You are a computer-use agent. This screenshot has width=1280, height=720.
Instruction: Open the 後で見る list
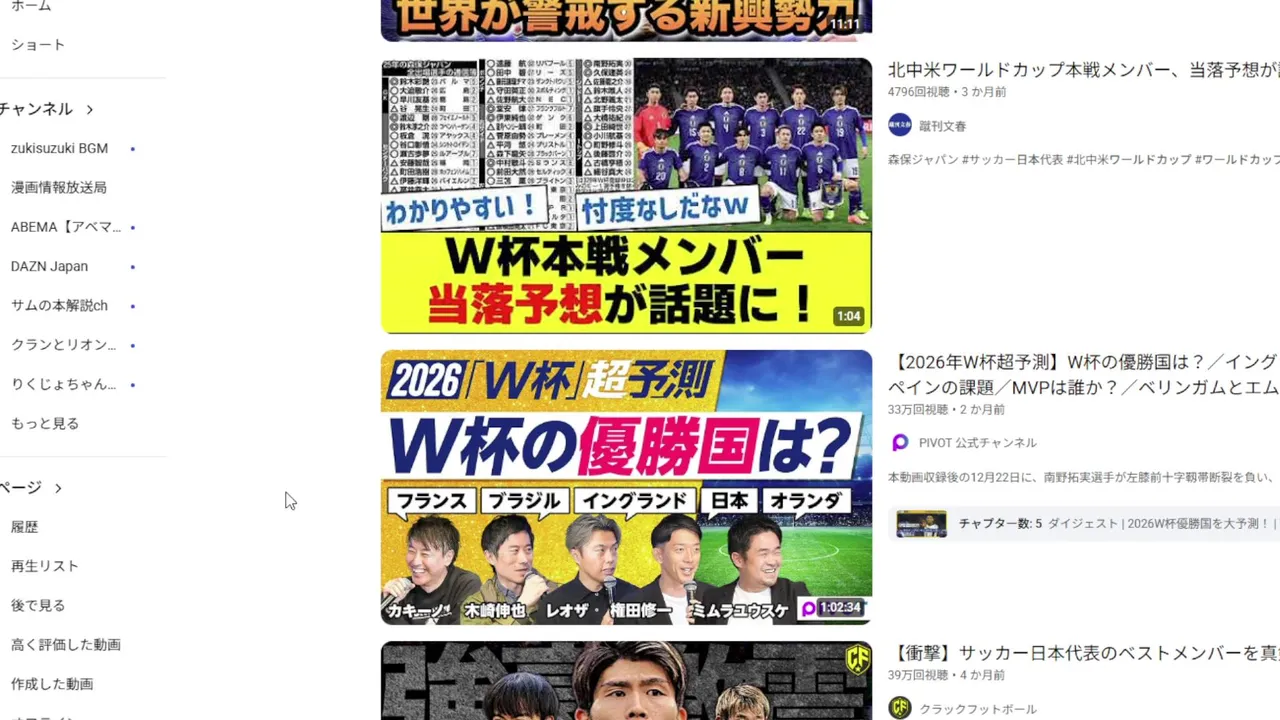click(x=37, y=605)
